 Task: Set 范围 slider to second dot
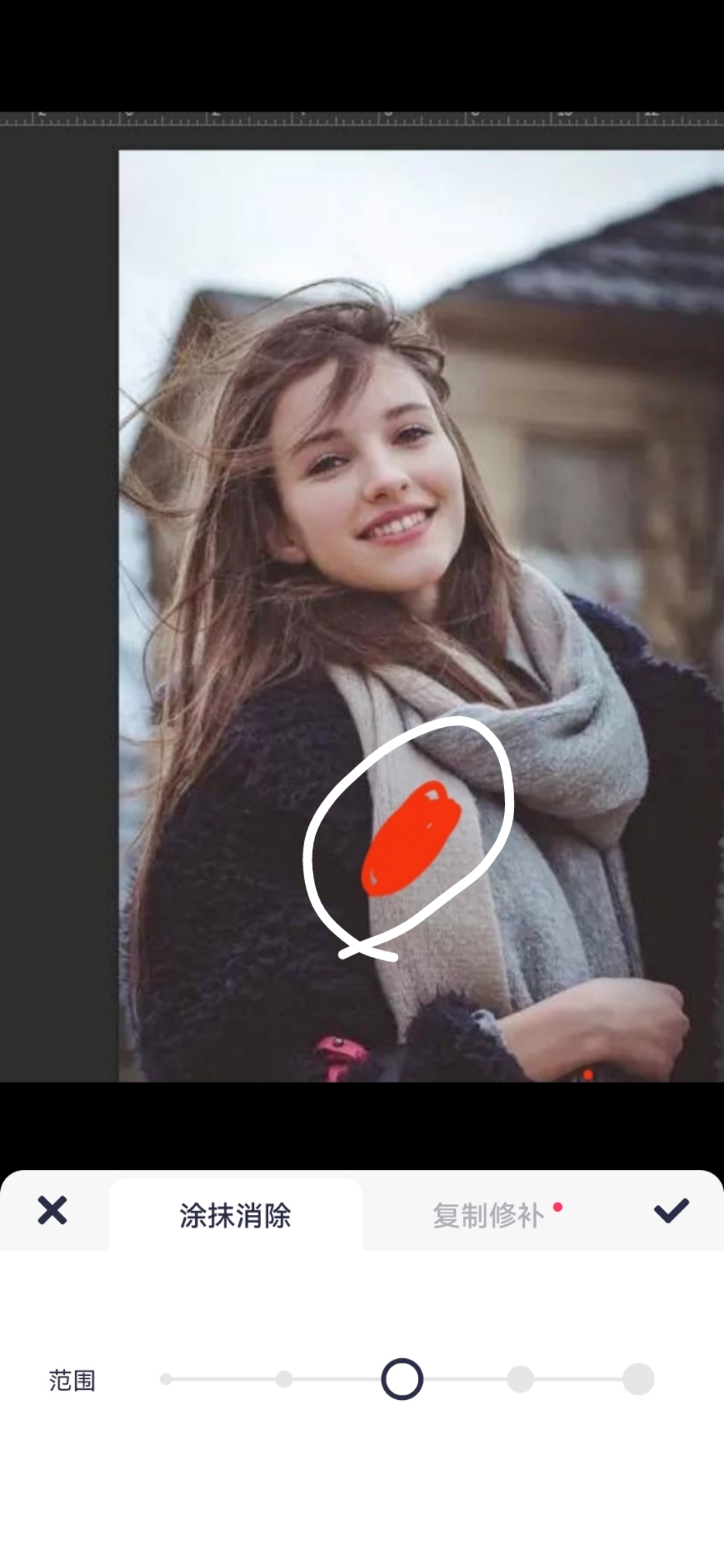pos(284,1379)
